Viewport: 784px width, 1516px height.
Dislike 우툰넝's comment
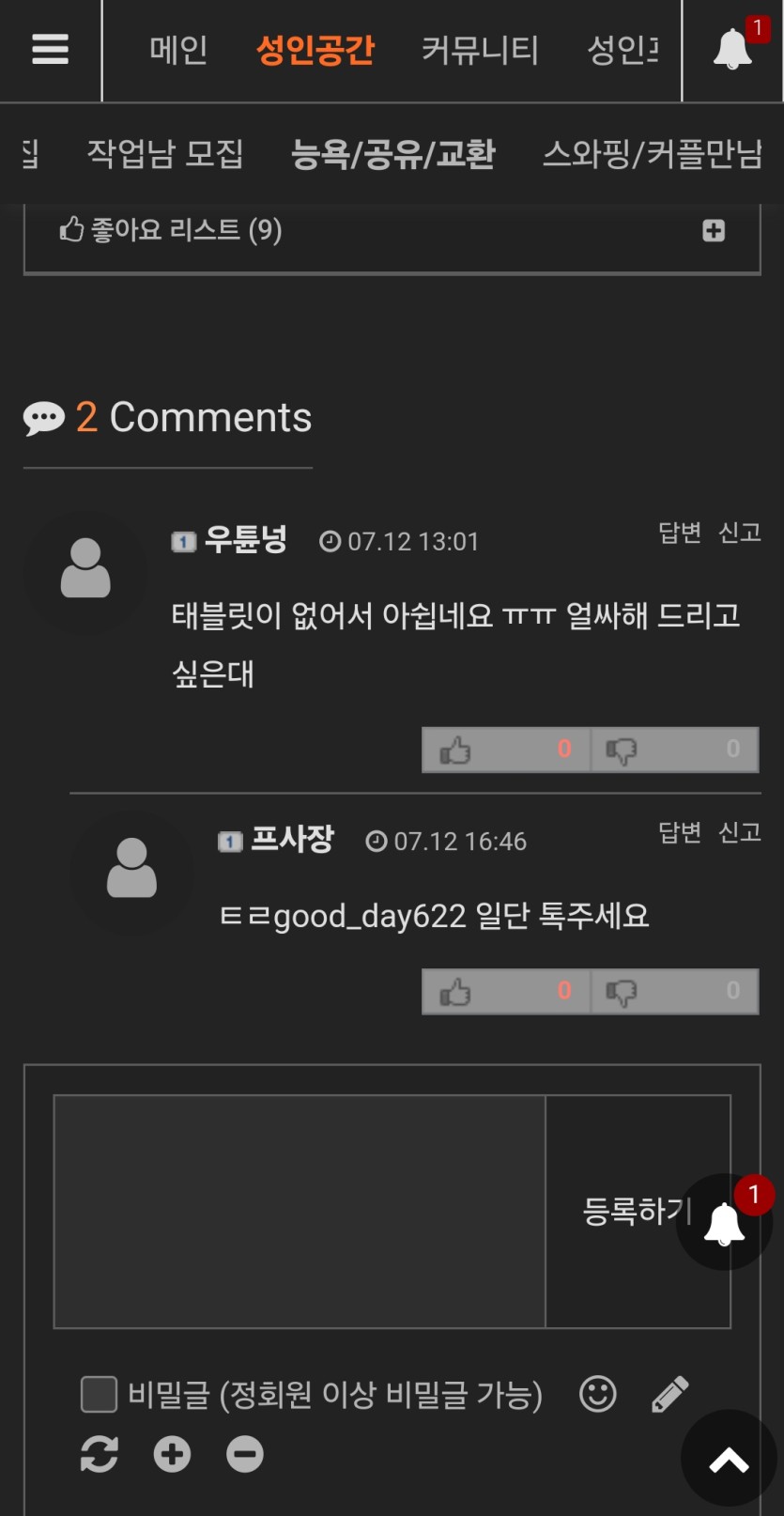click(x=674, y=750)
